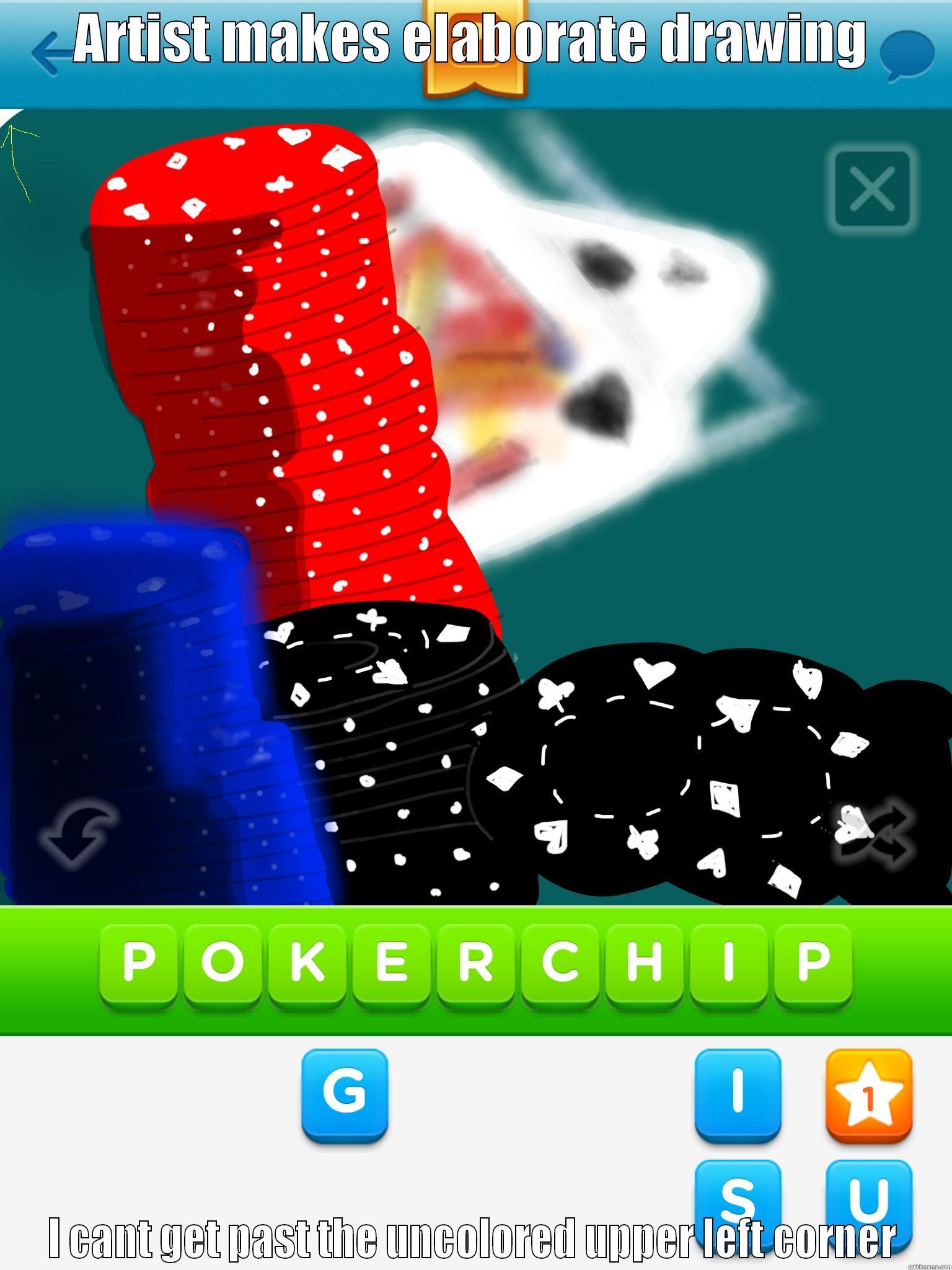
Task: Remove the green E from the answer
Action: (x=391, y=962)
